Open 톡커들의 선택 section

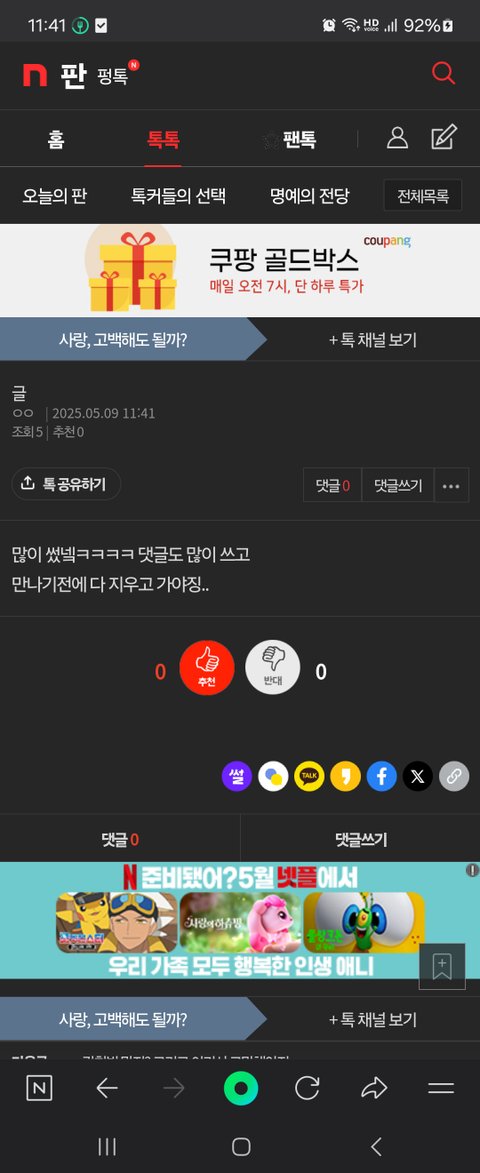pyautogui.click(x=179, y=197)
